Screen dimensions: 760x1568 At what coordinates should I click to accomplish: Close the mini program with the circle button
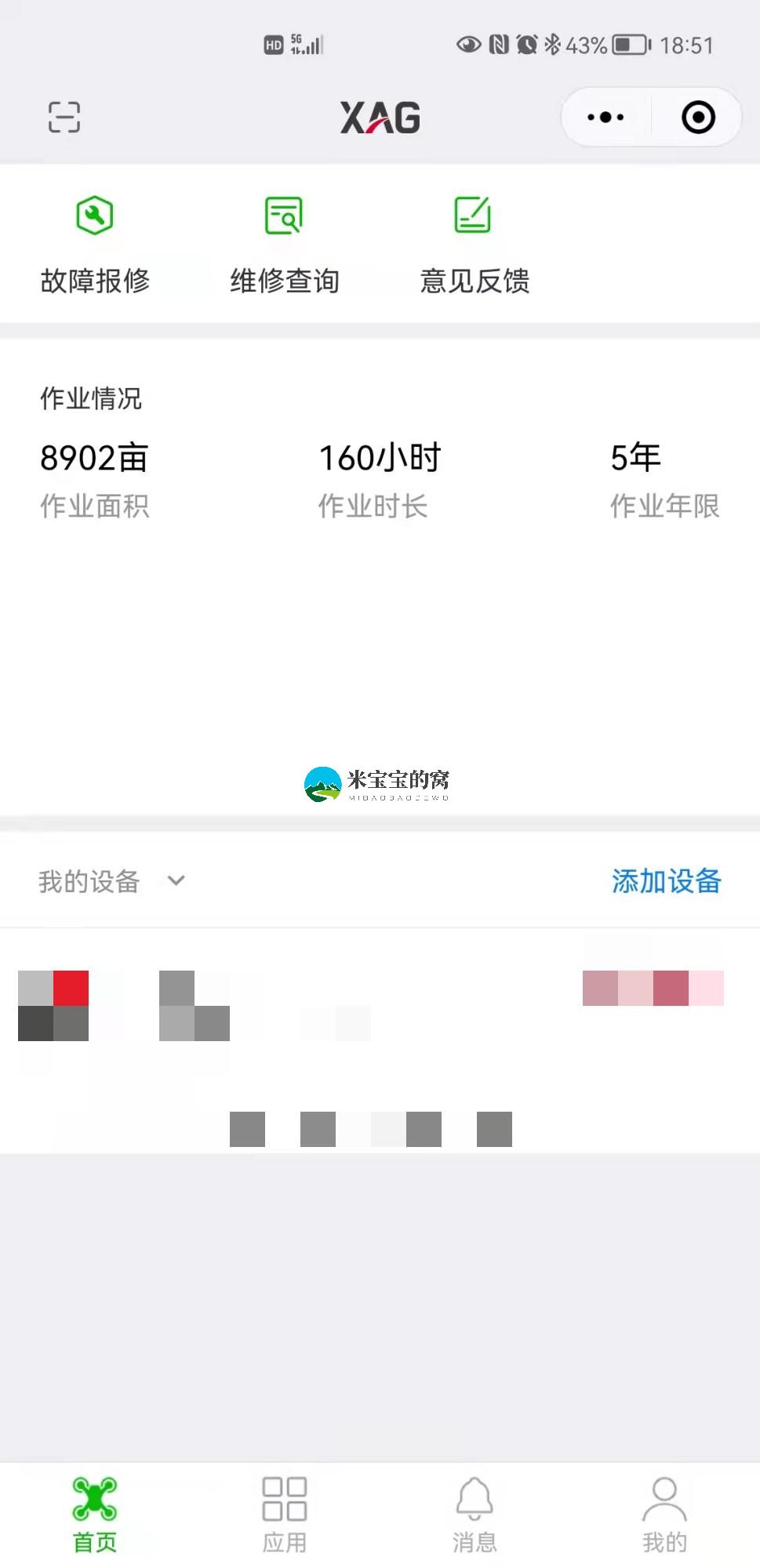(x=698, y=118)
